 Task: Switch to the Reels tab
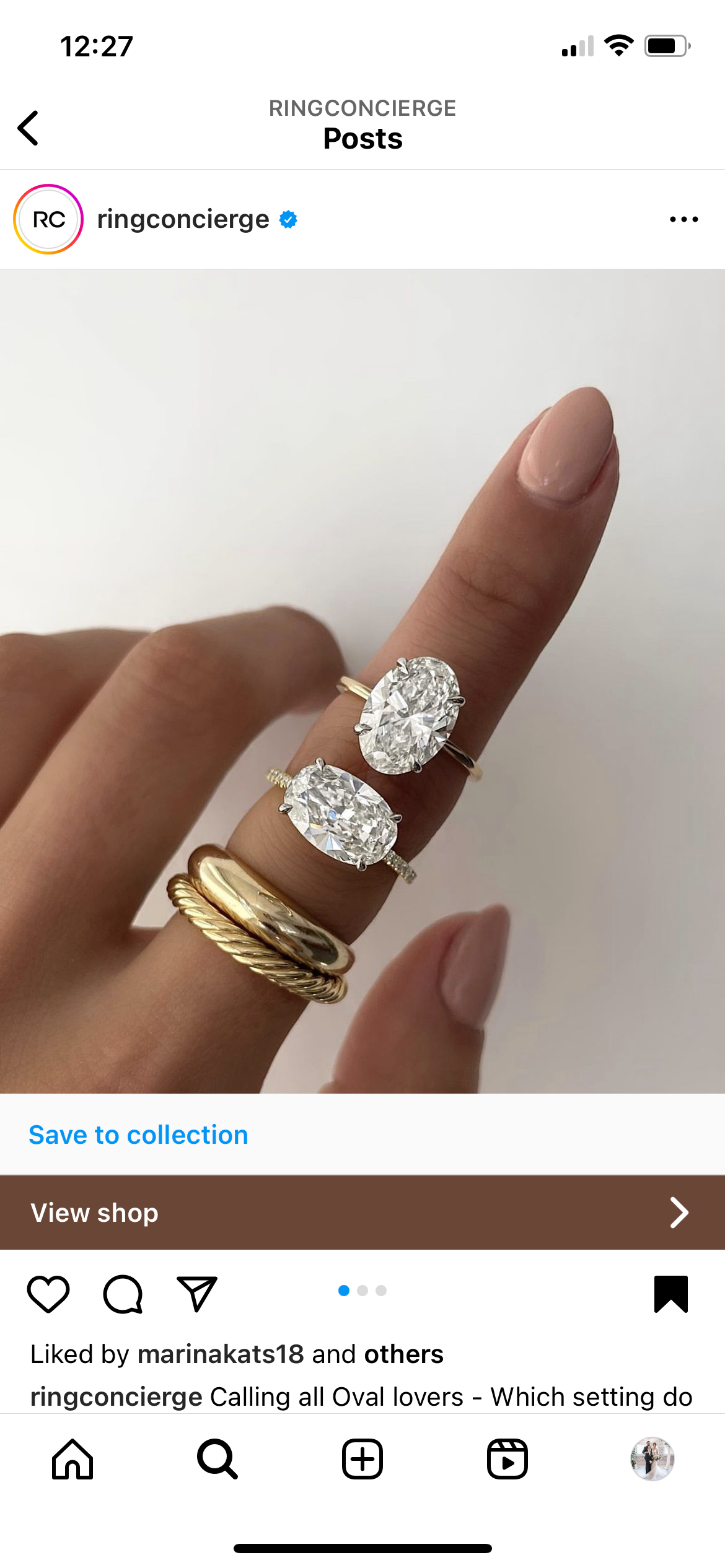click(x=507, y=1459)
